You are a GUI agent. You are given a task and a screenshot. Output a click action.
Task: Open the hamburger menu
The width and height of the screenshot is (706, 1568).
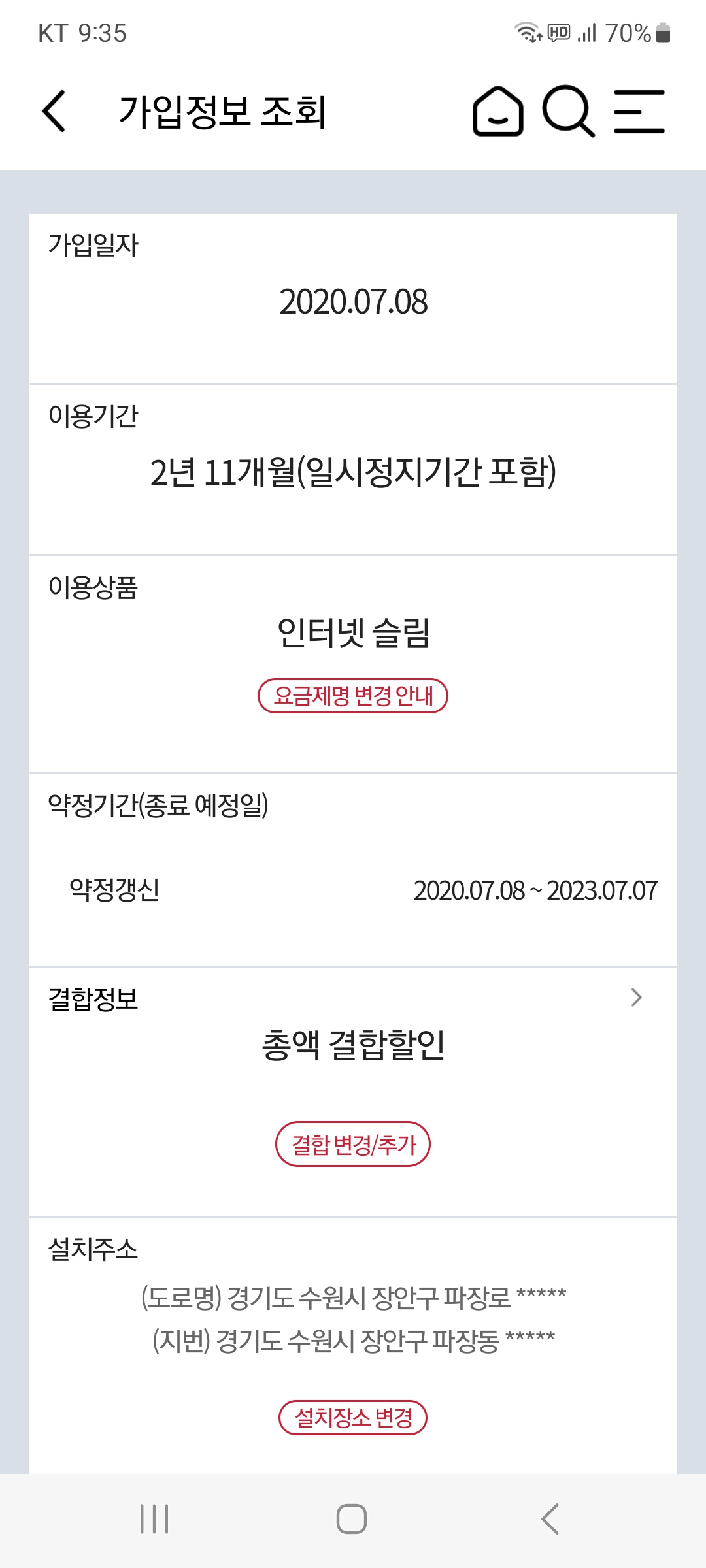[639, 111]
